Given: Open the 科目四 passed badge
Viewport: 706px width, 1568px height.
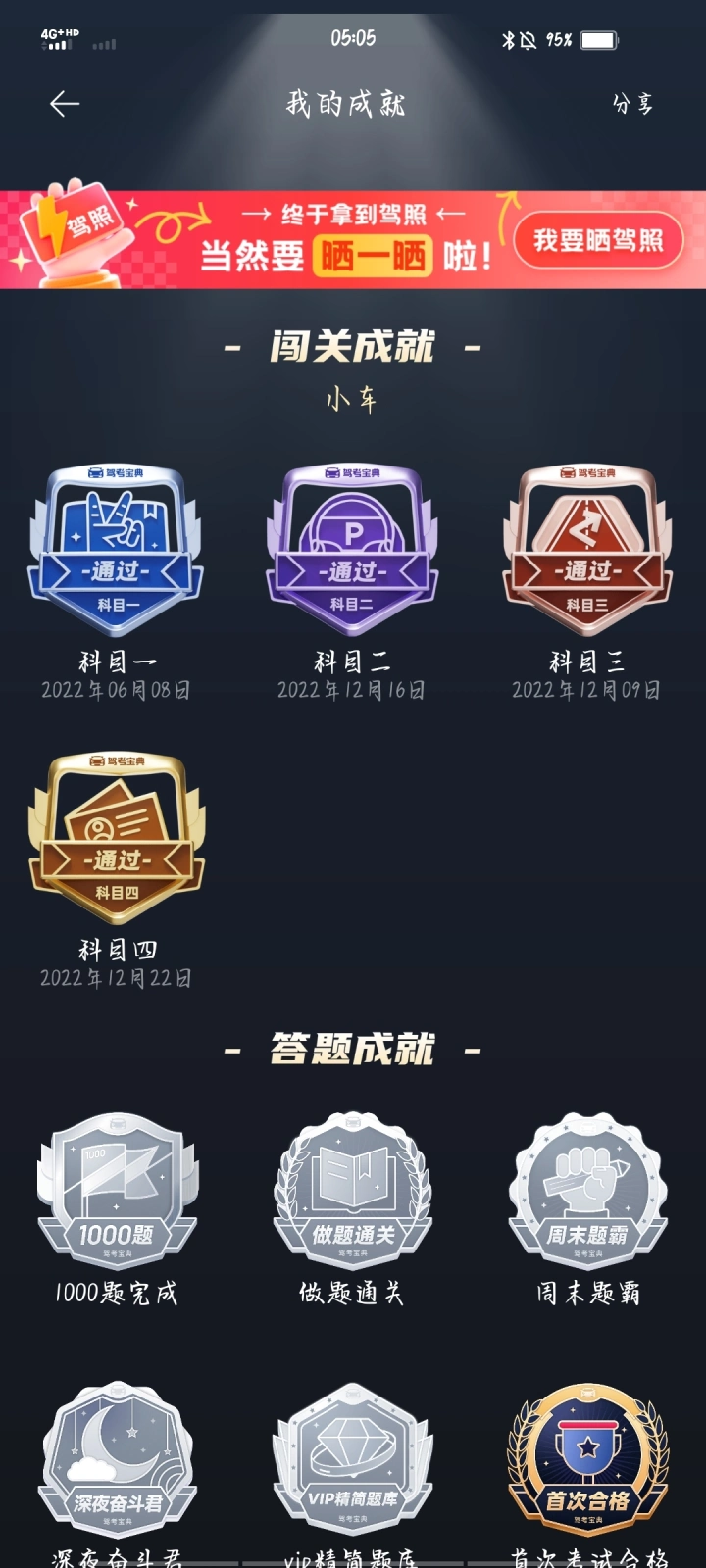Looking at the screenshot, I should click(x=117, y=839).
